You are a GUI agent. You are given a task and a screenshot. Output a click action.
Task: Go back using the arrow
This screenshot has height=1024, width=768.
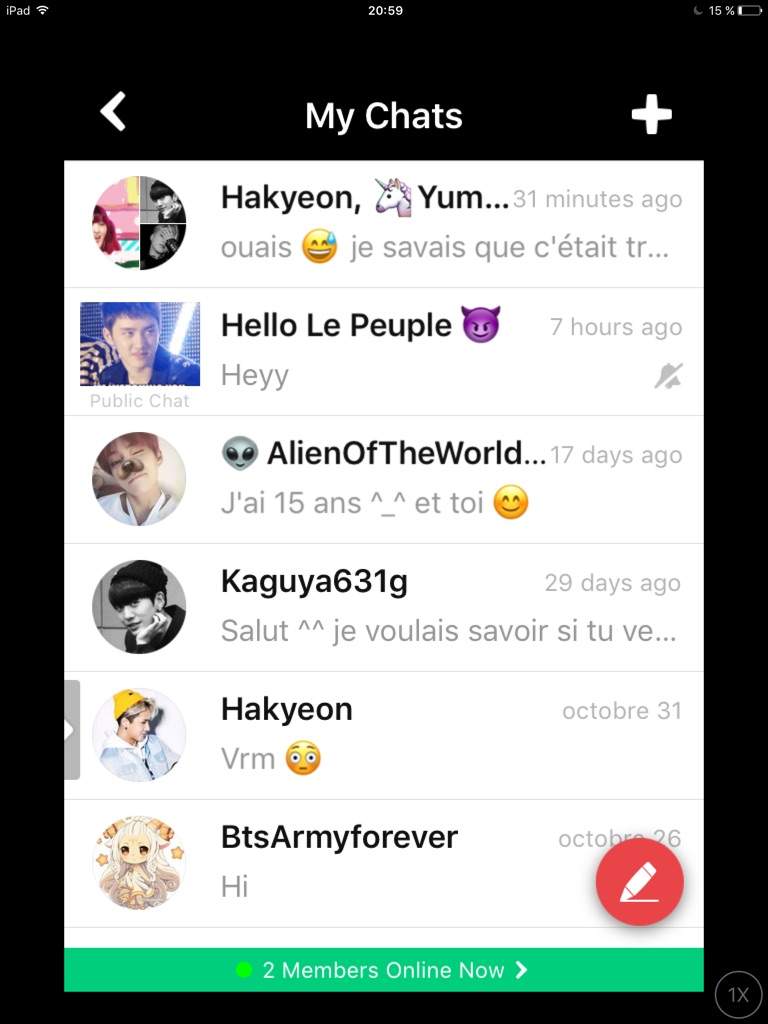click(x=113, y=112)
